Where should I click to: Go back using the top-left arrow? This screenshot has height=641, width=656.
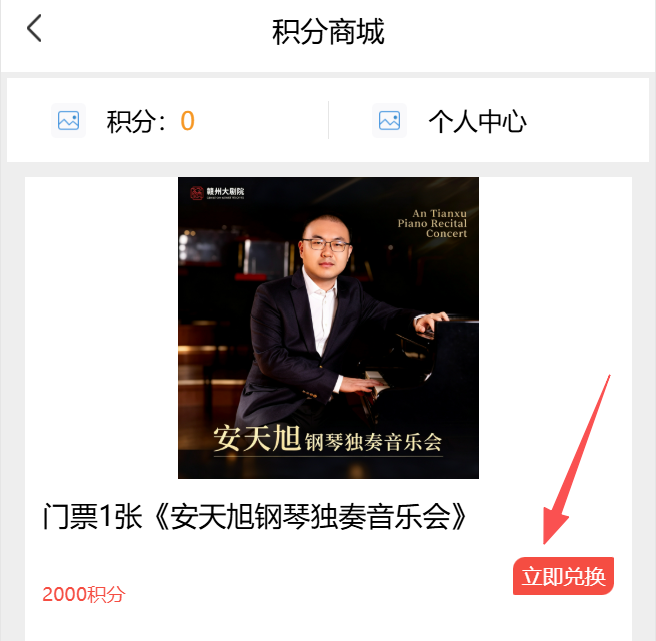[x=34, y=28]
